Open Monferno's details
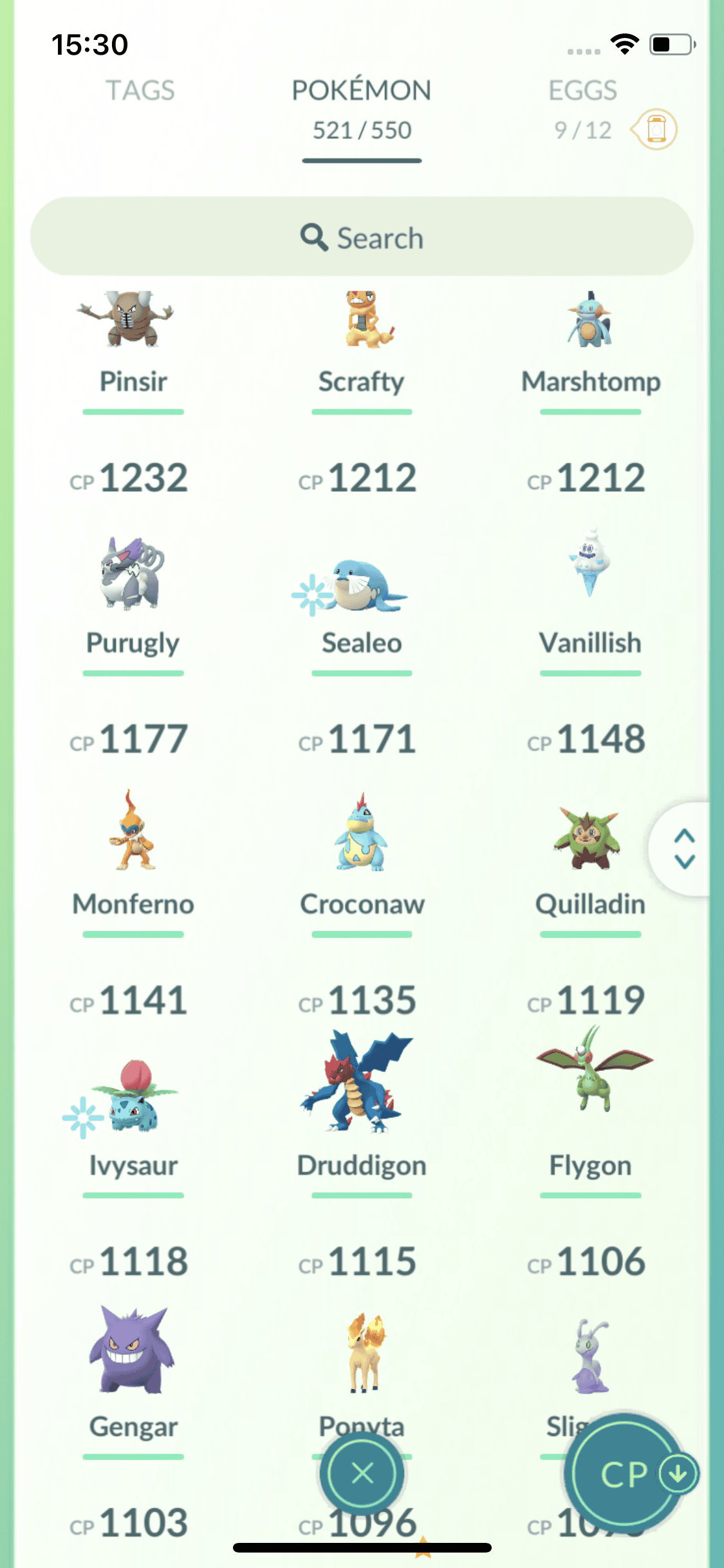Viewport: 724px width, 1568px height. [x=133, y=837]
